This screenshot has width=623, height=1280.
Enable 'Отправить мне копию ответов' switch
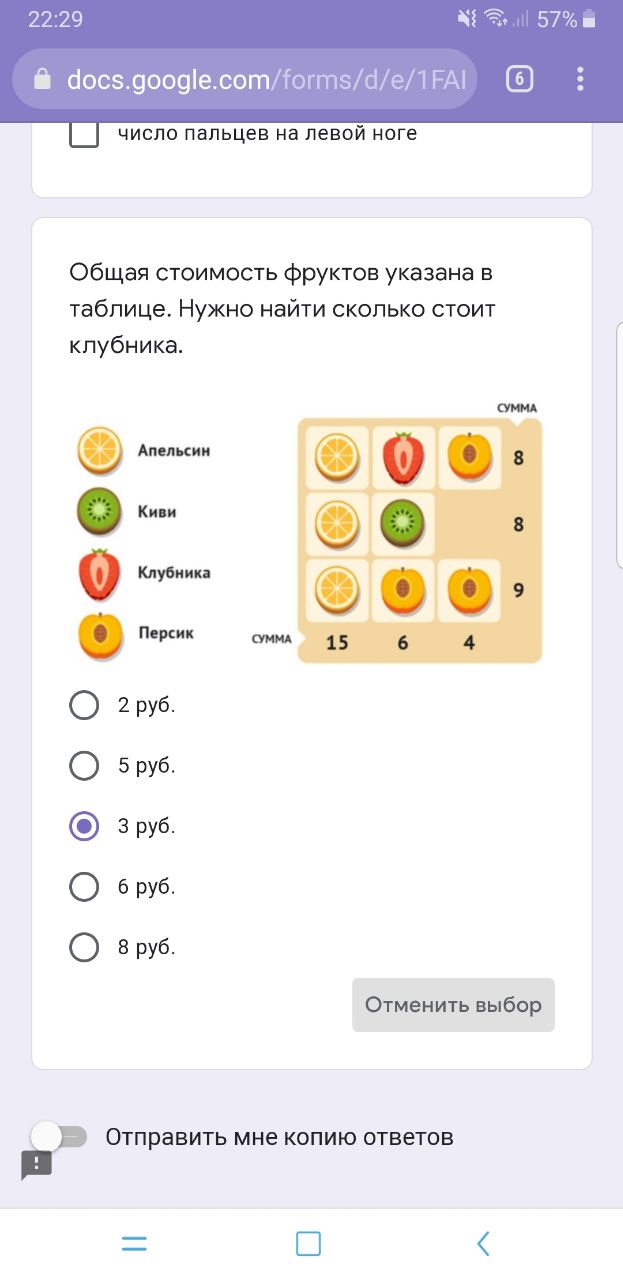coord(59,1137)
